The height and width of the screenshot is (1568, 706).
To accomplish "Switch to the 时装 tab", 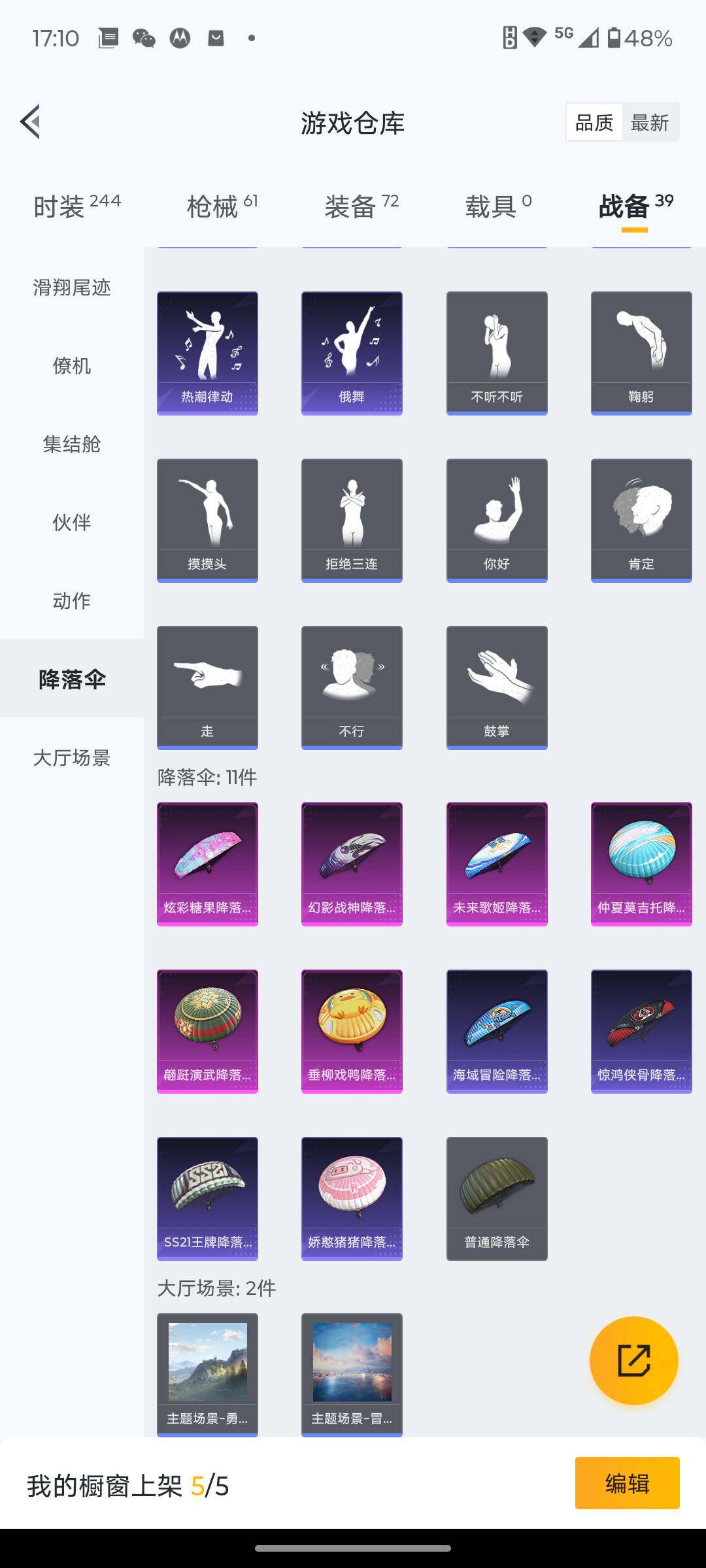I will pos(77,206).
